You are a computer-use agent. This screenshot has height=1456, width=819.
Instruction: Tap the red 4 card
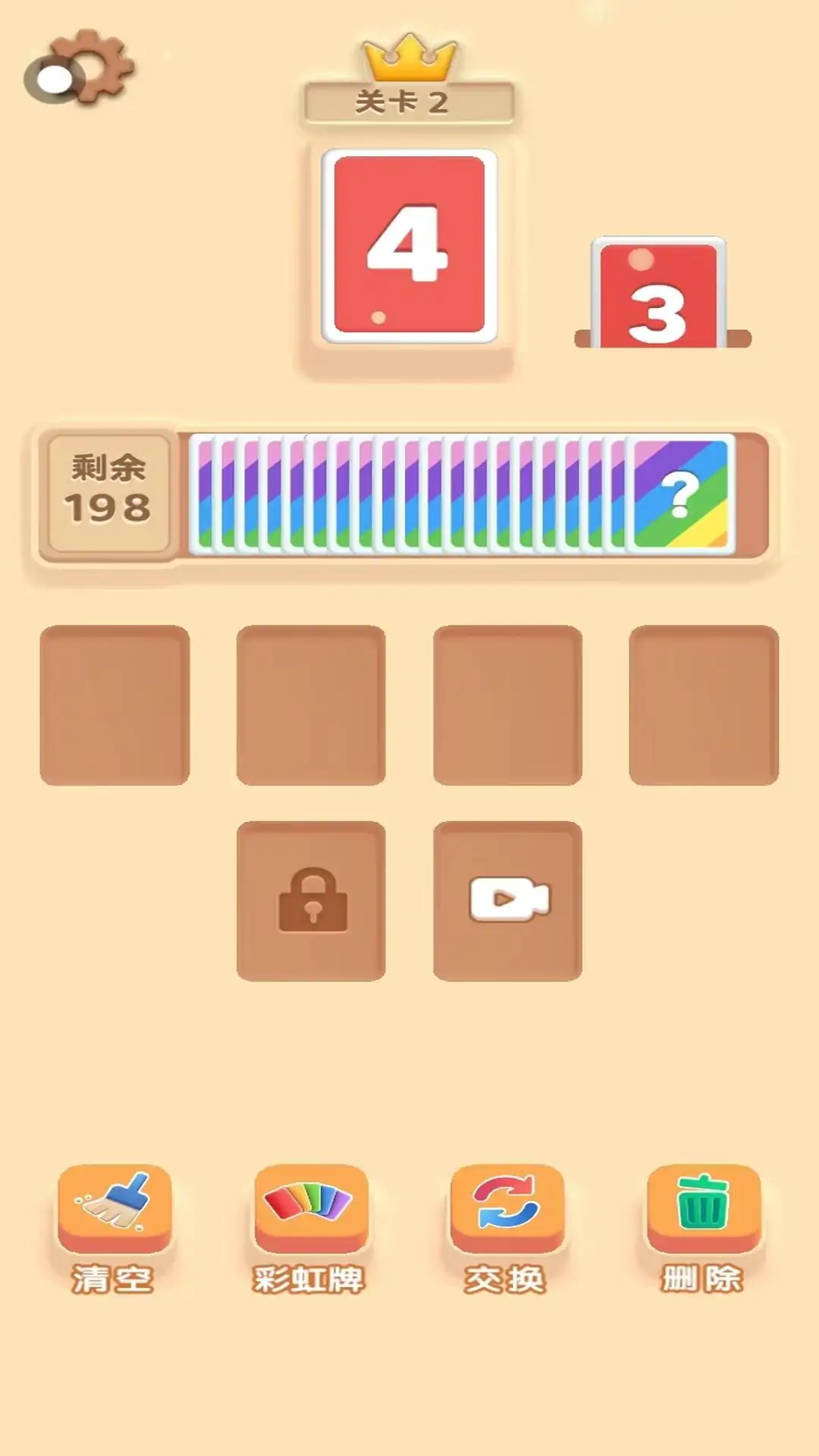(409, 245)
